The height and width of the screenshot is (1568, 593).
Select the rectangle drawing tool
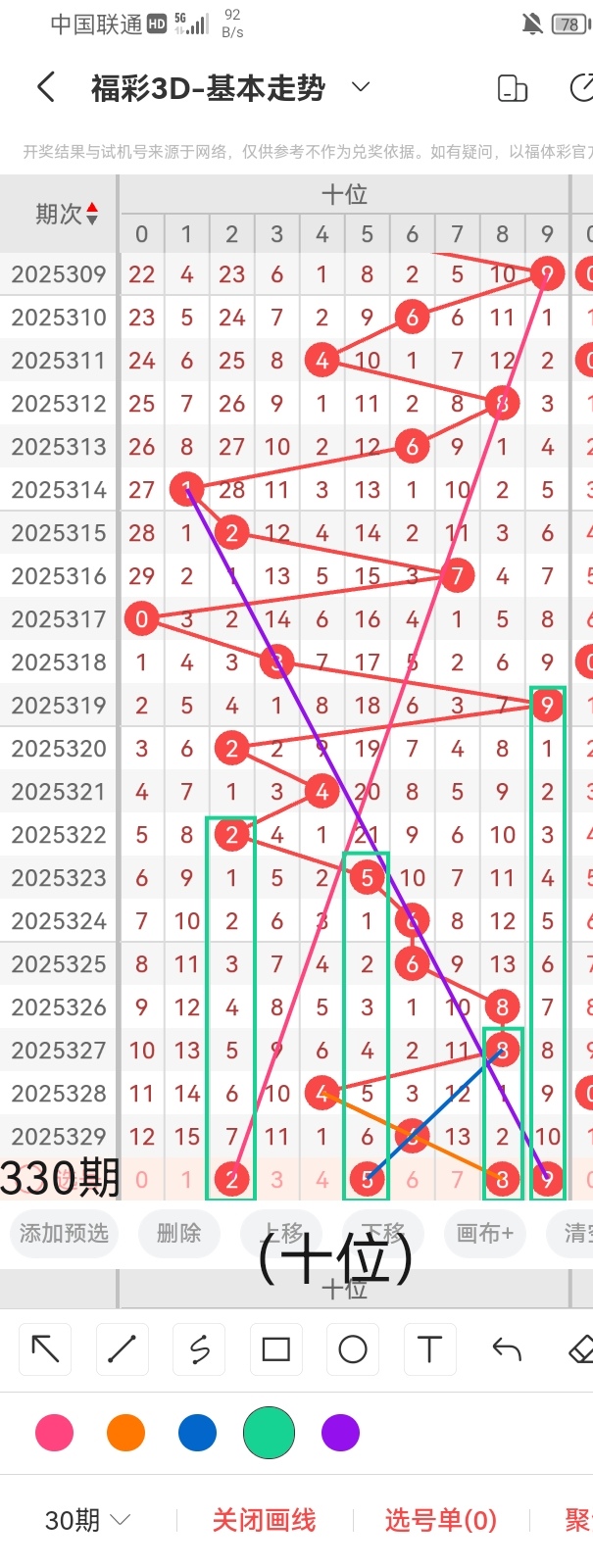pyautogui.click(x=275, y=1349)
